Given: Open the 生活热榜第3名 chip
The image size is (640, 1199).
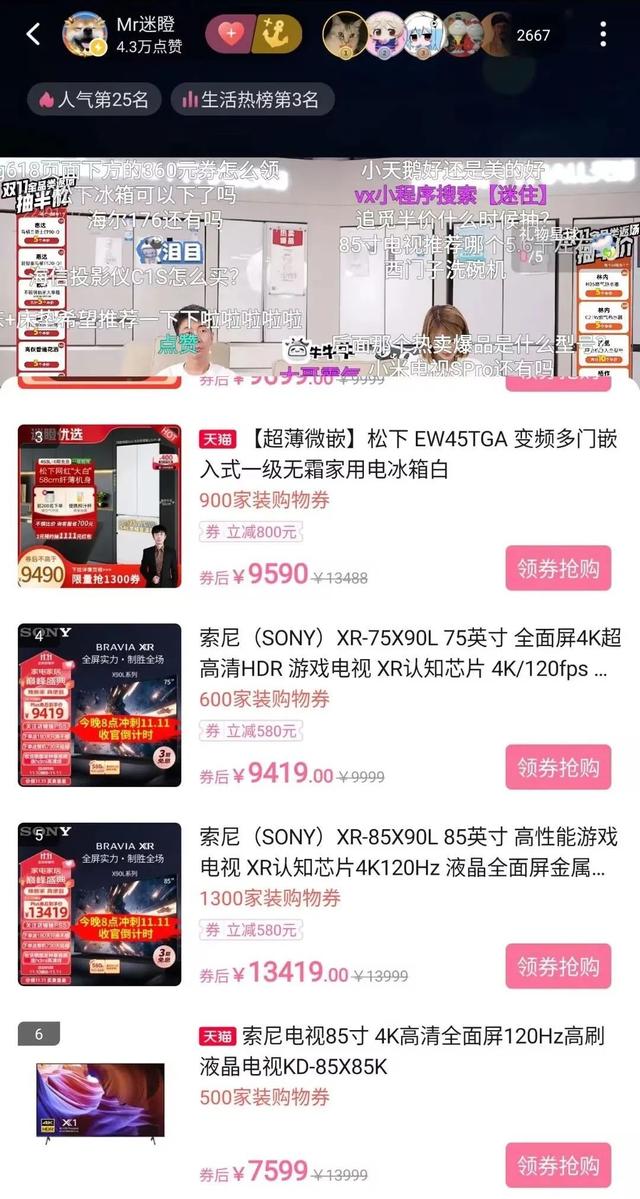Looking at the screenshot, I should click(251, 100).
